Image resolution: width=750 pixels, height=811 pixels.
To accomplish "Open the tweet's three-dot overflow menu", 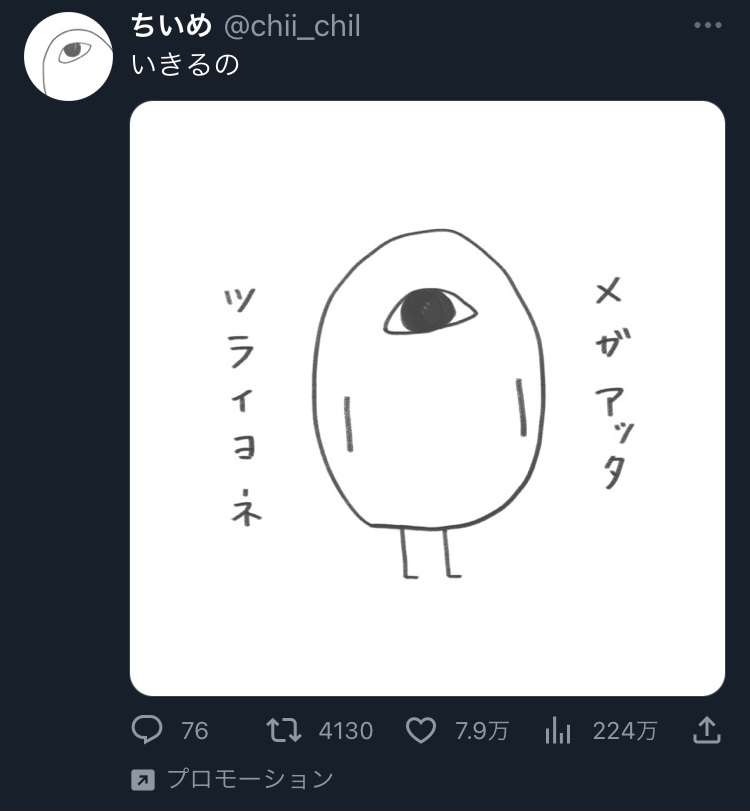I will click(x=707, y=26).
